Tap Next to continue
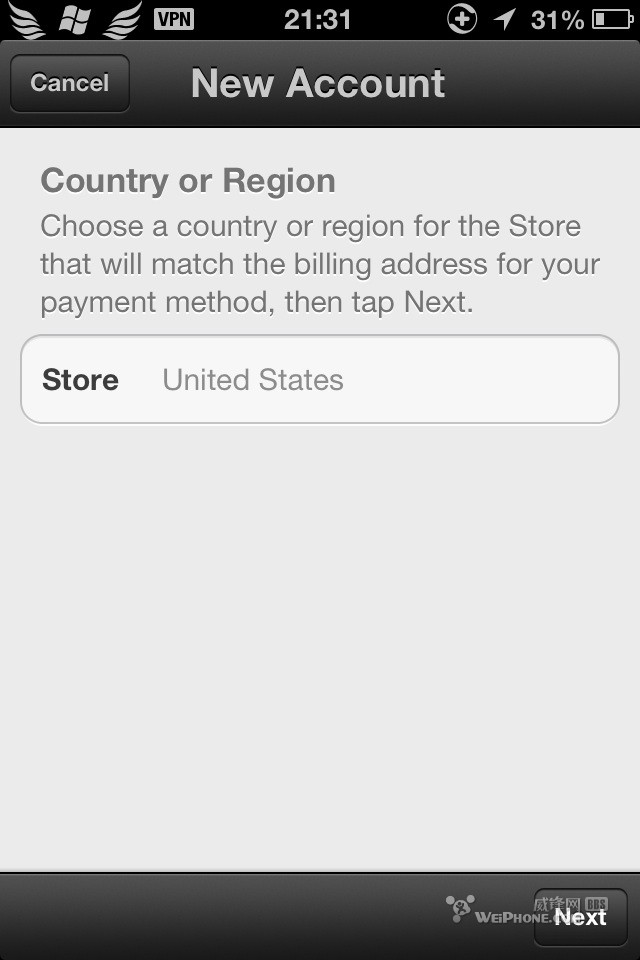This screenshot has height=960, width=640. pyautogui.click(x=581, y=916)
